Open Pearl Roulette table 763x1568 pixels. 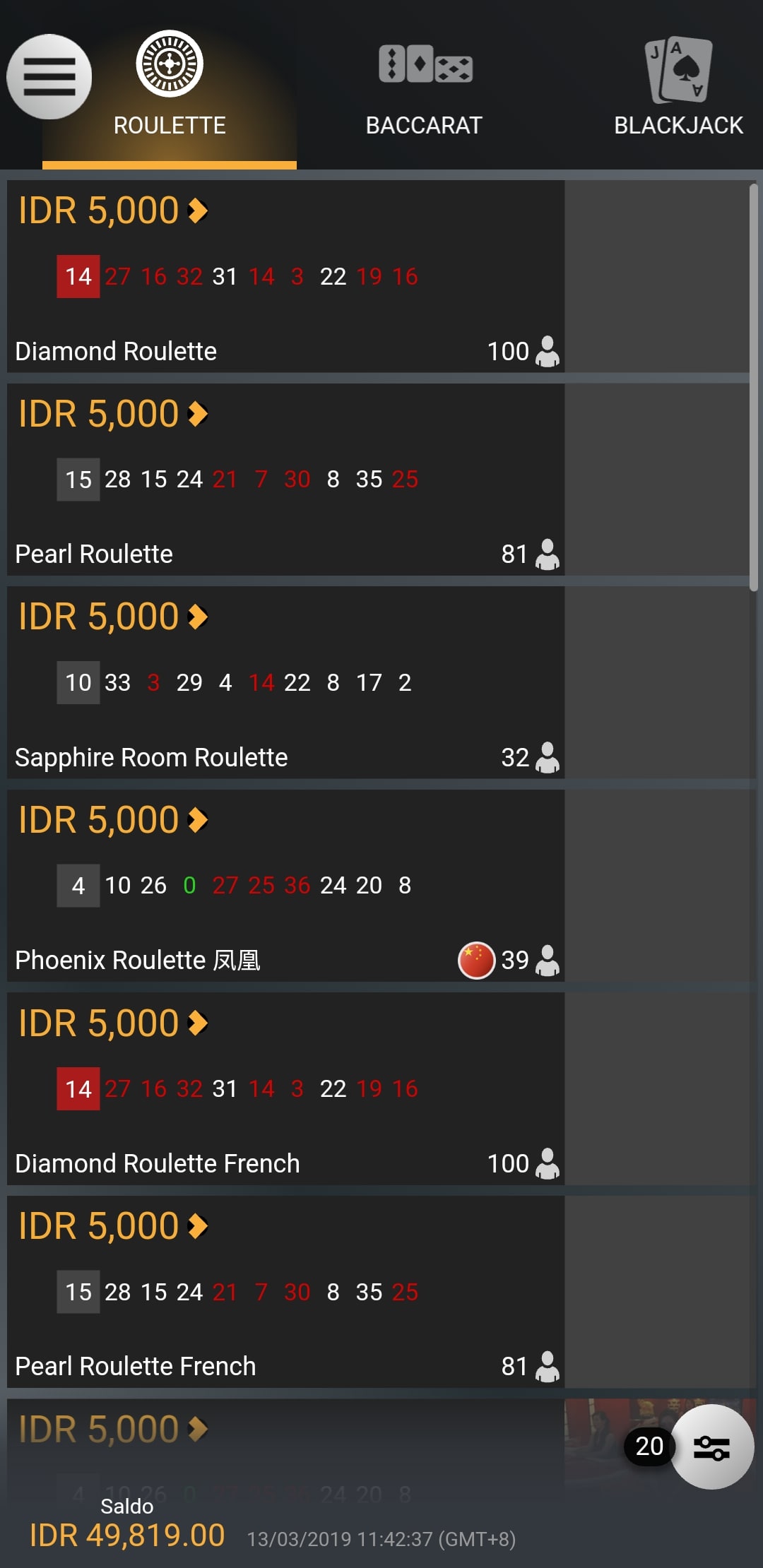tap(285, 480)
